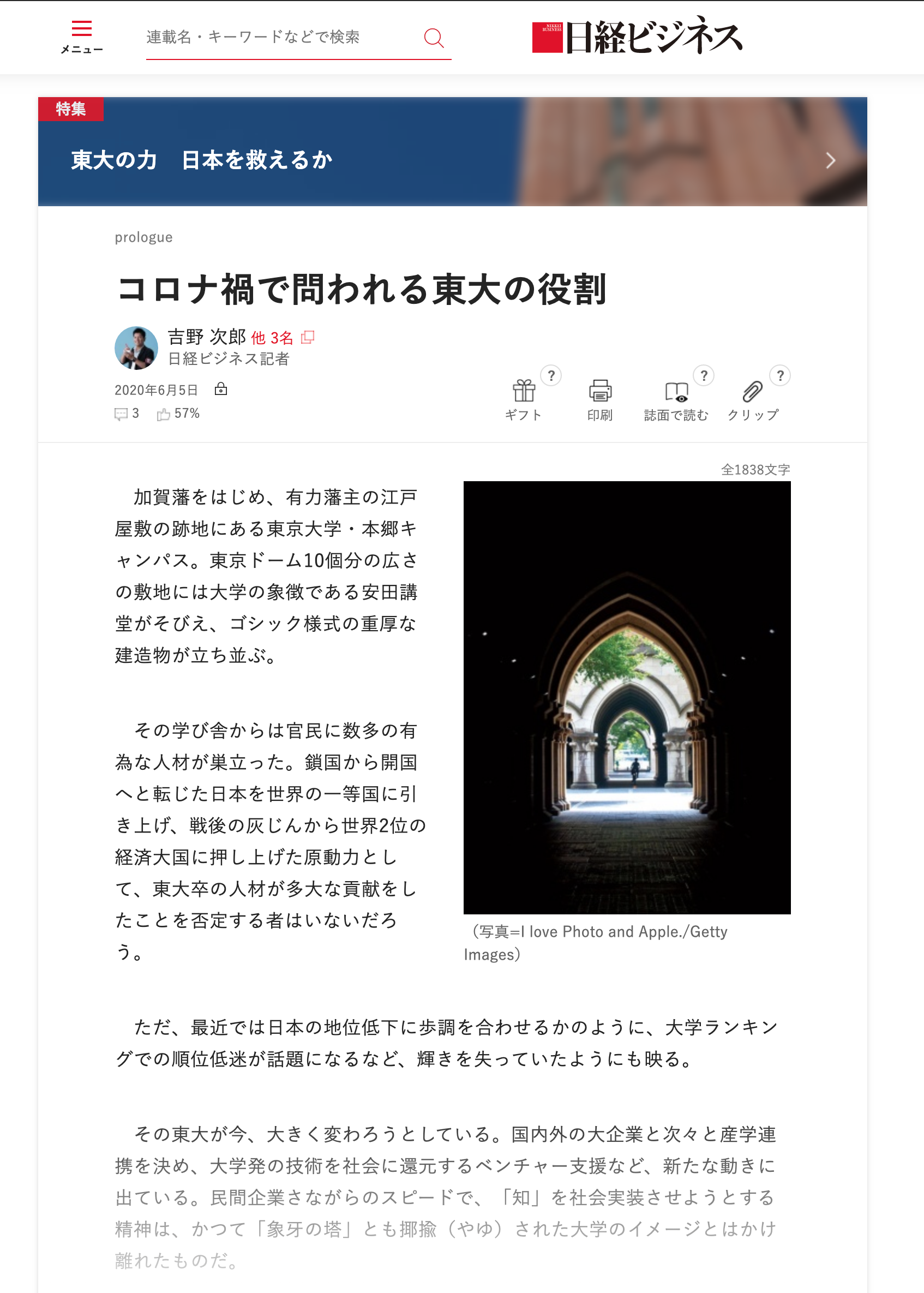Viewport: 924px width, 1293px height.
Task: Print the article with 印刷
Action: coord(599,399)
